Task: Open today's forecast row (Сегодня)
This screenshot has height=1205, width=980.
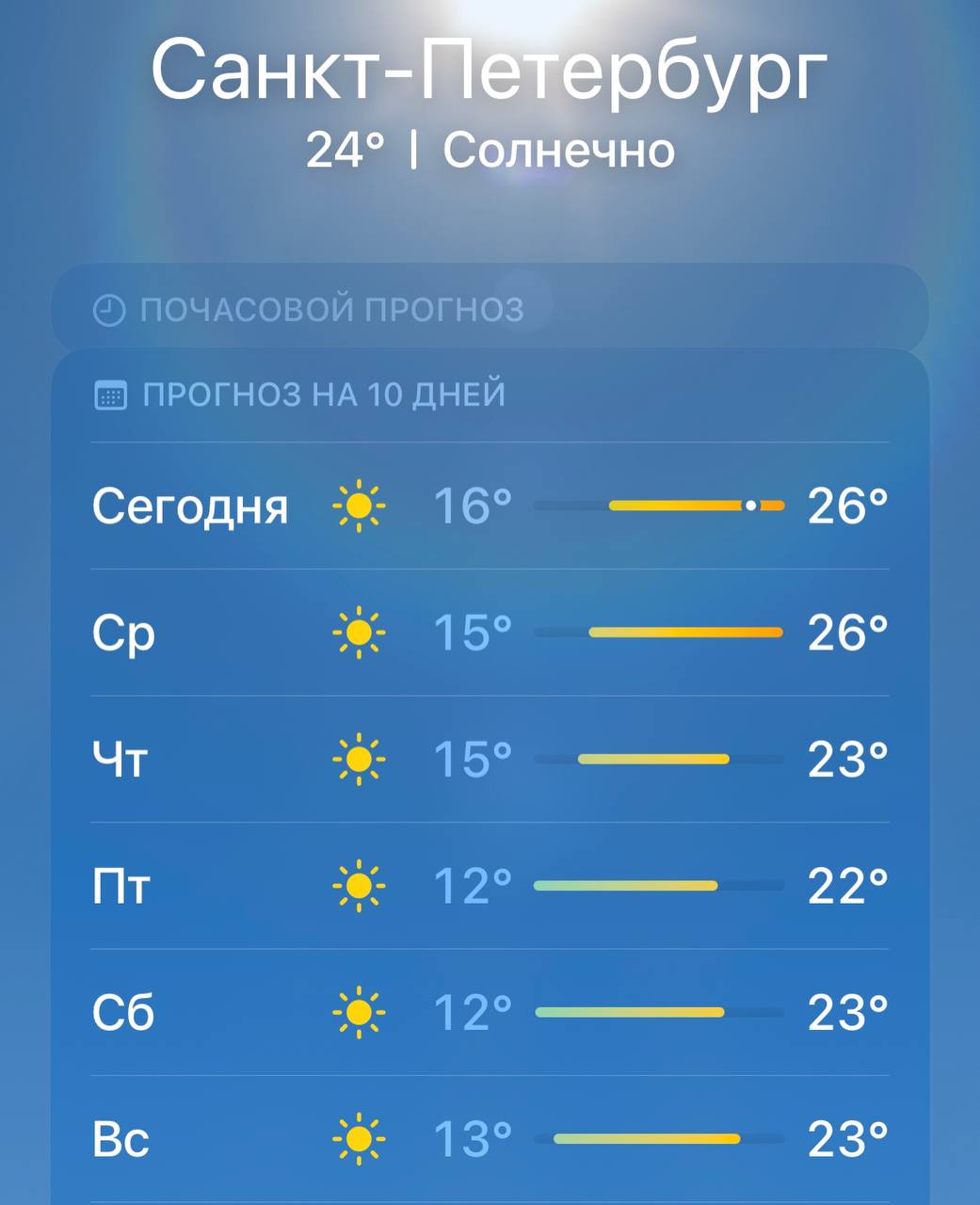Action: coord(490,506)
